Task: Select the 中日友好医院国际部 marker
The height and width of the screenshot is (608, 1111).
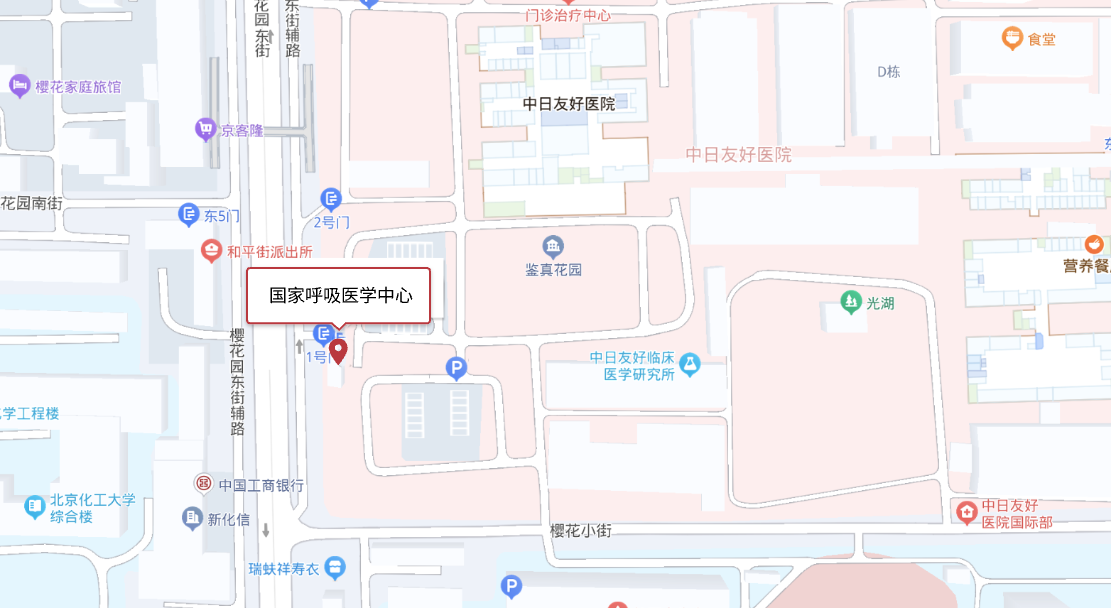Action: coord(966,513)
